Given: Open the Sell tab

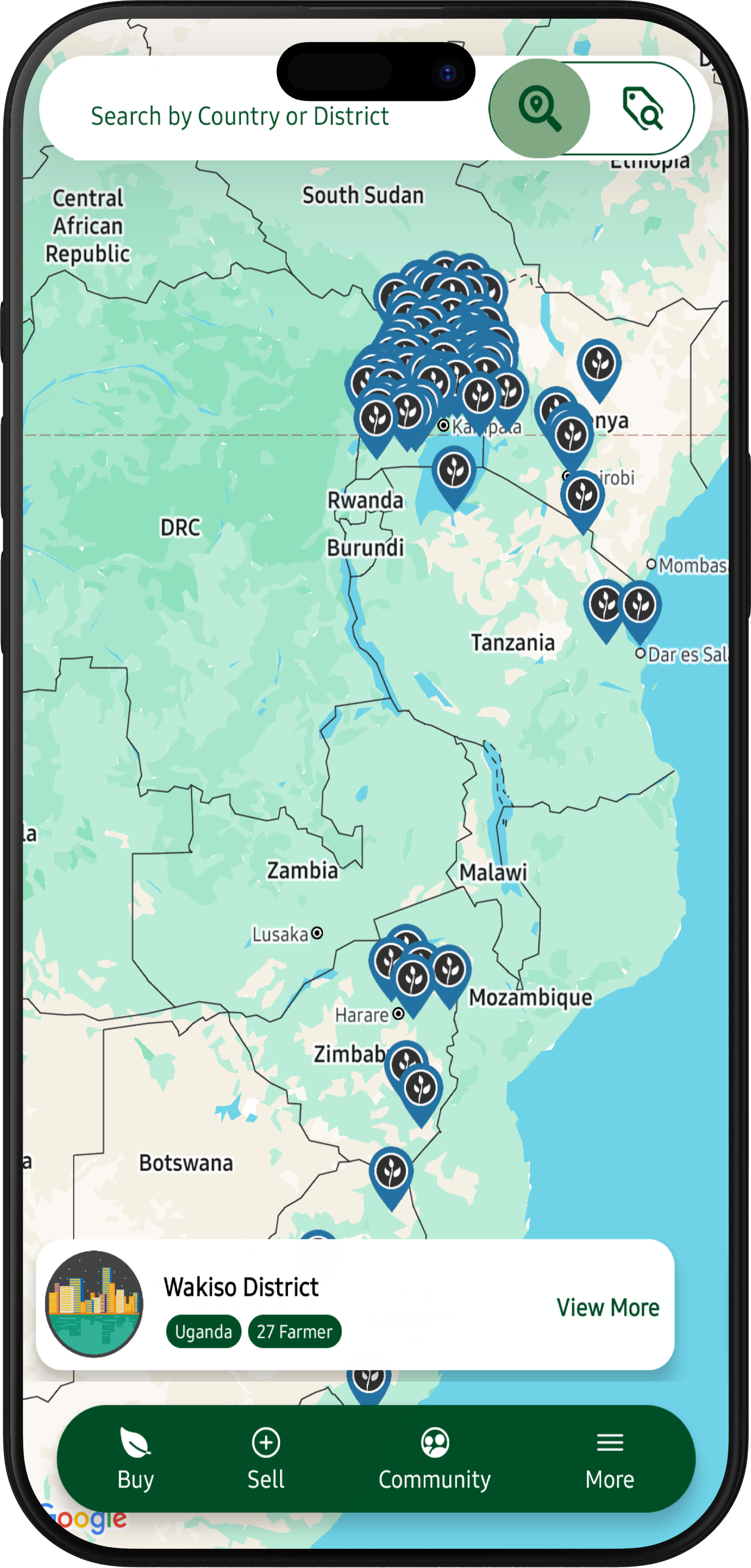Looking at the screenshot, I should pos(265,1459).
